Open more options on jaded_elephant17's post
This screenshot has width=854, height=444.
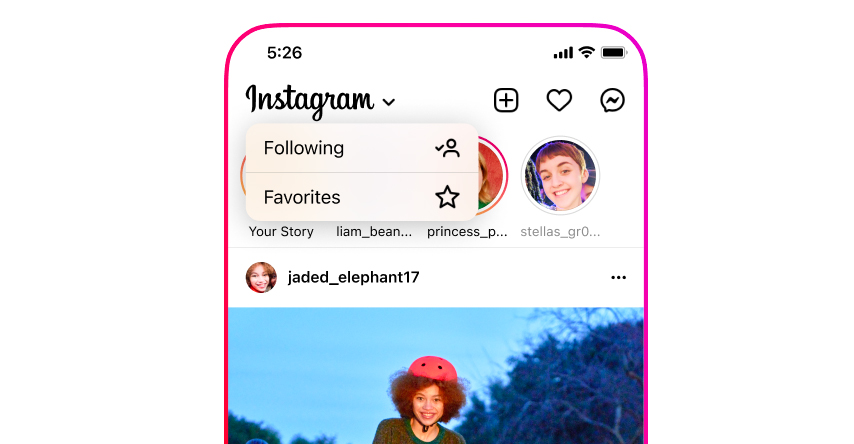[x=618, y=277]
